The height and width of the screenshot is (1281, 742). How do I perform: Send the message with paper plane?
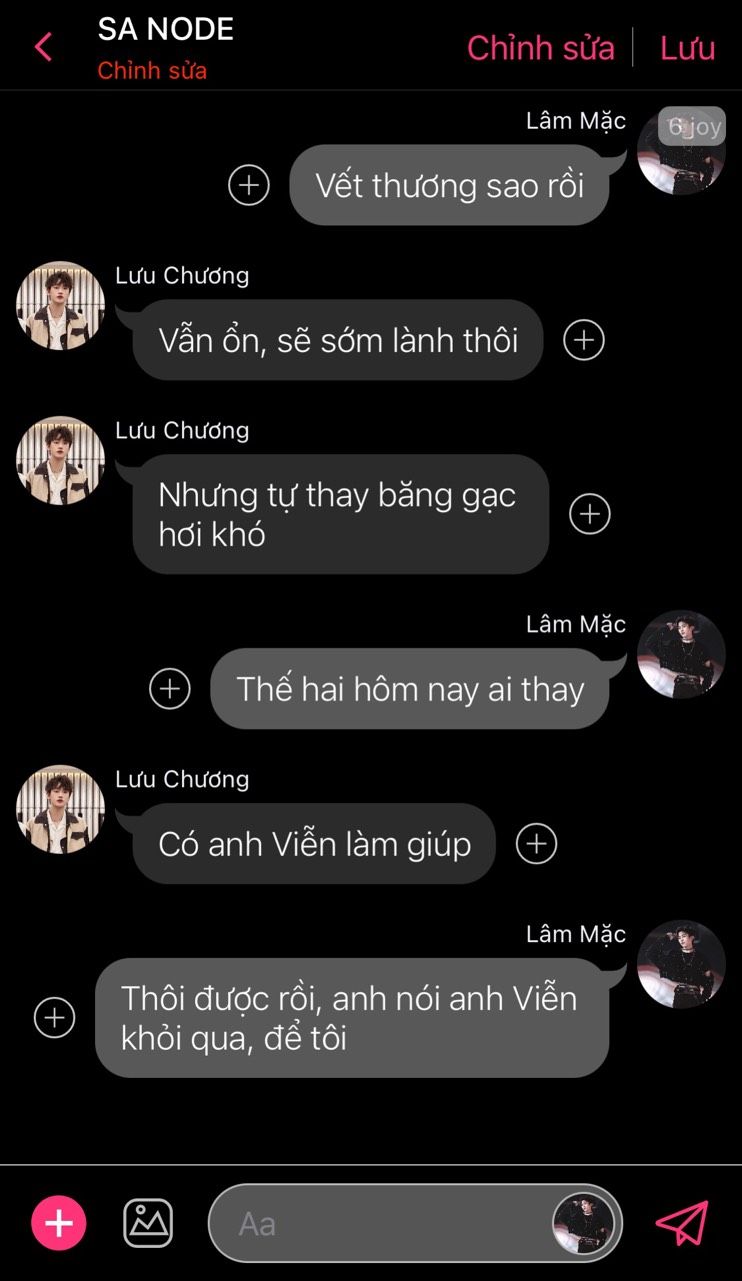pyautogui.click(x=682, y=1223)
